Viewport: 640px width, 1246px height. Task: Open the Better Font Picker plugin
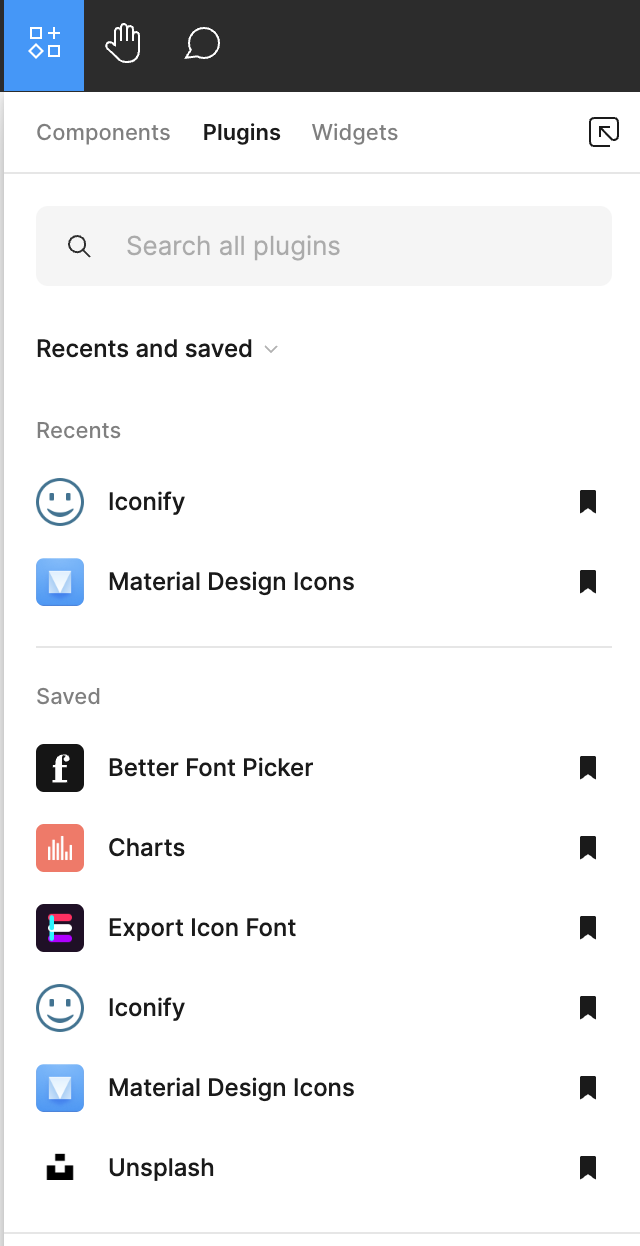point(210,768)
